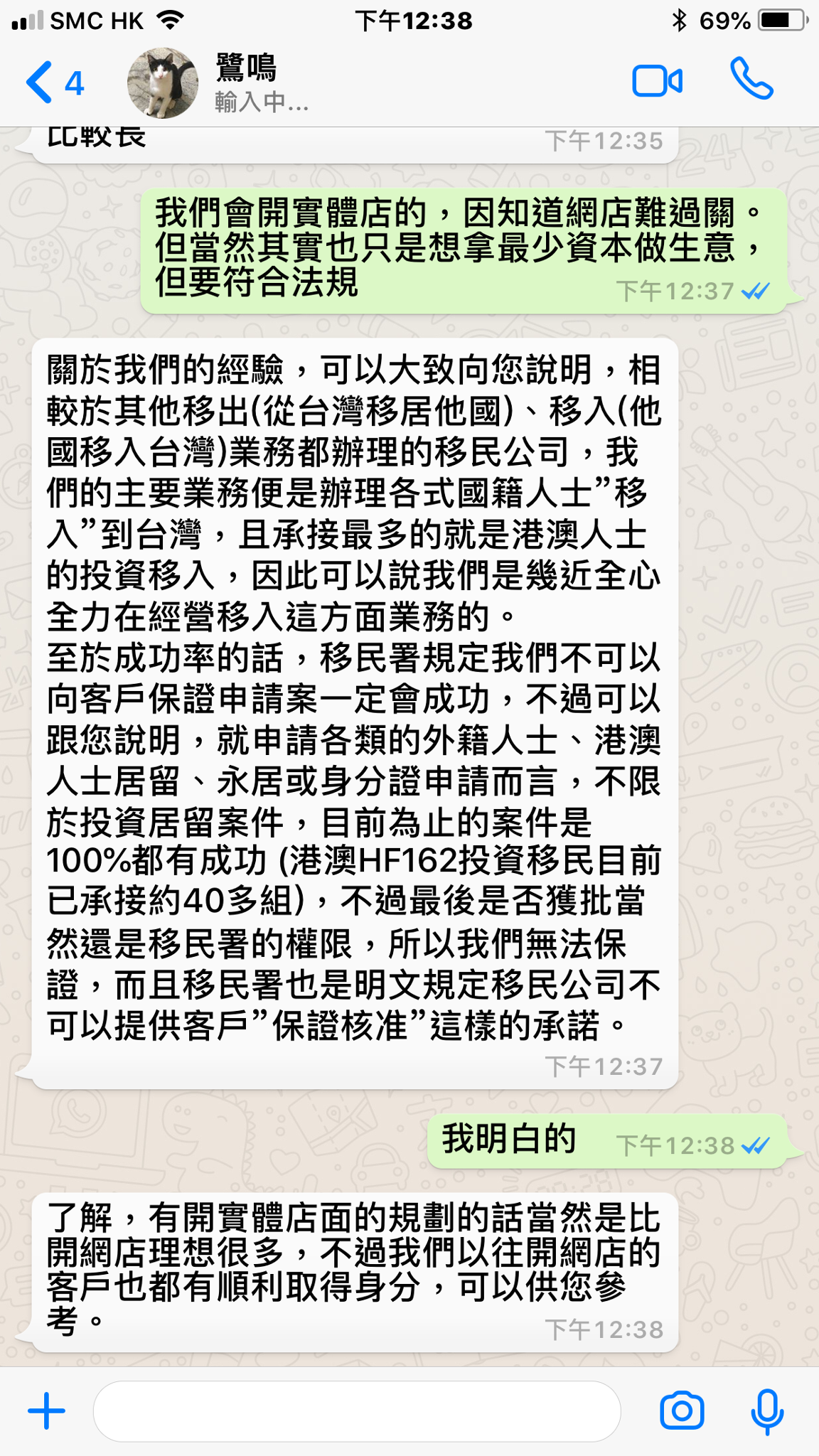
Task: Go back to the chat list
Action: pyautogui.click(x=54, y=83)
